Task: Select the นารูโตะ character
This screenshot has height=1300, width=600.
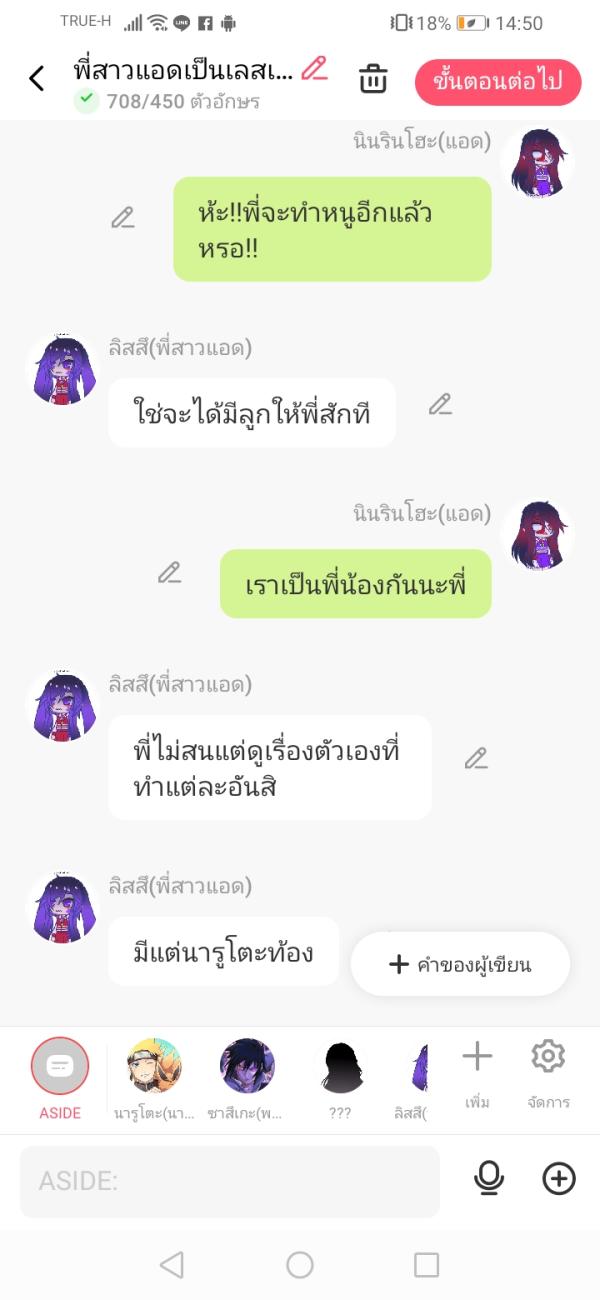Action: 154,1066
